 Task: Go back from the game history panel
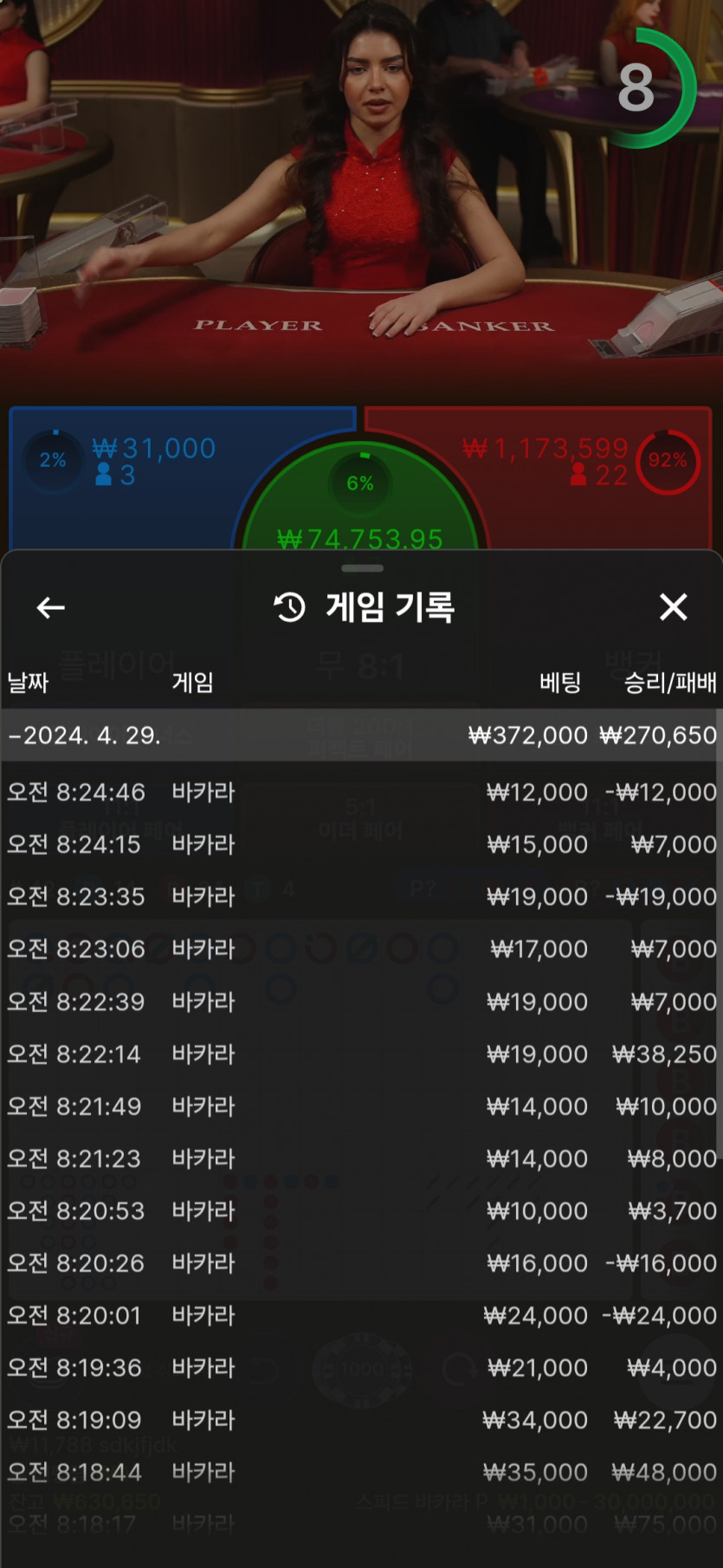[x=50, y=607]
